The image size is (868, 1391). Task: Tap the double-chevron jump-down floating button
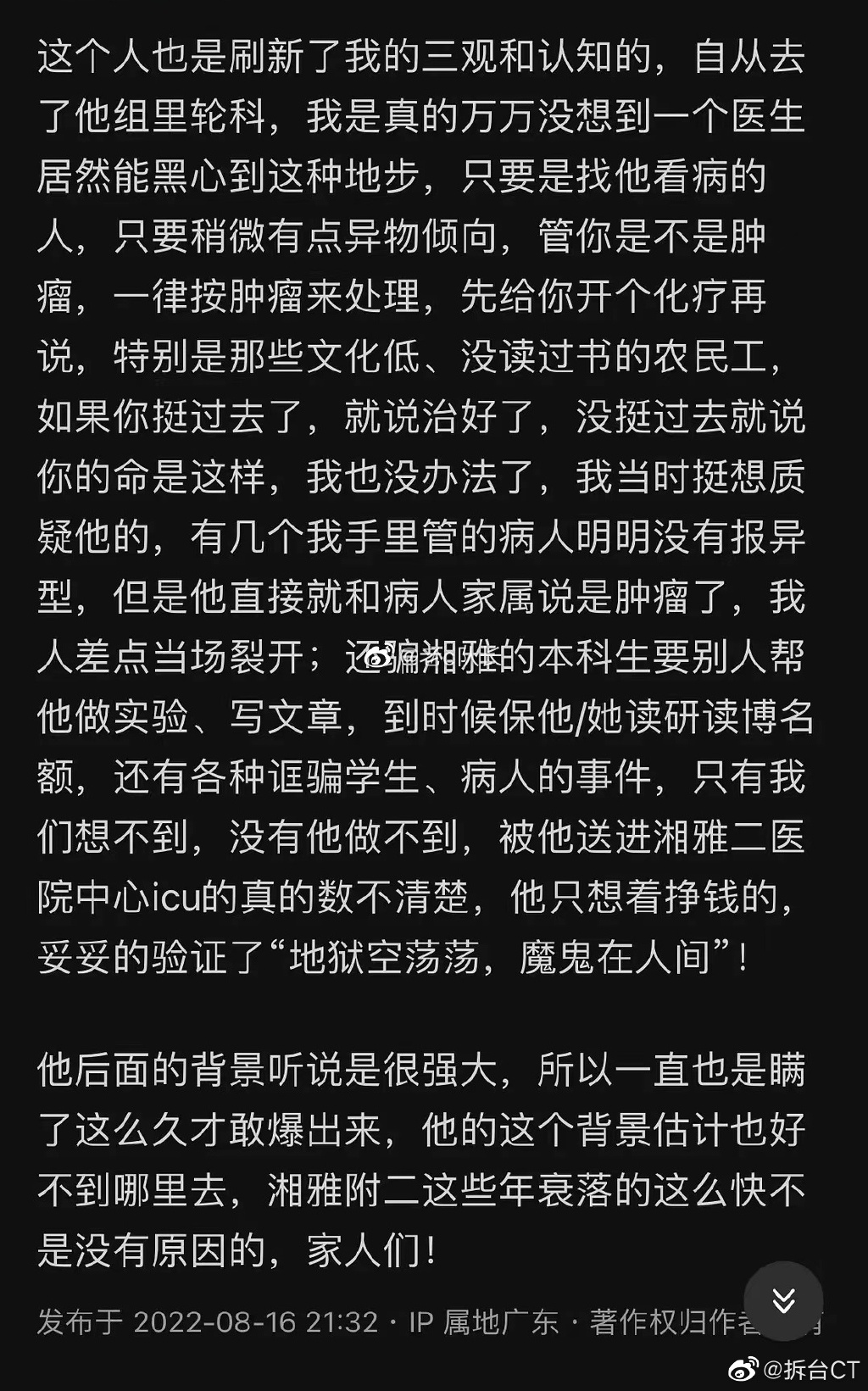point(783,1300)
